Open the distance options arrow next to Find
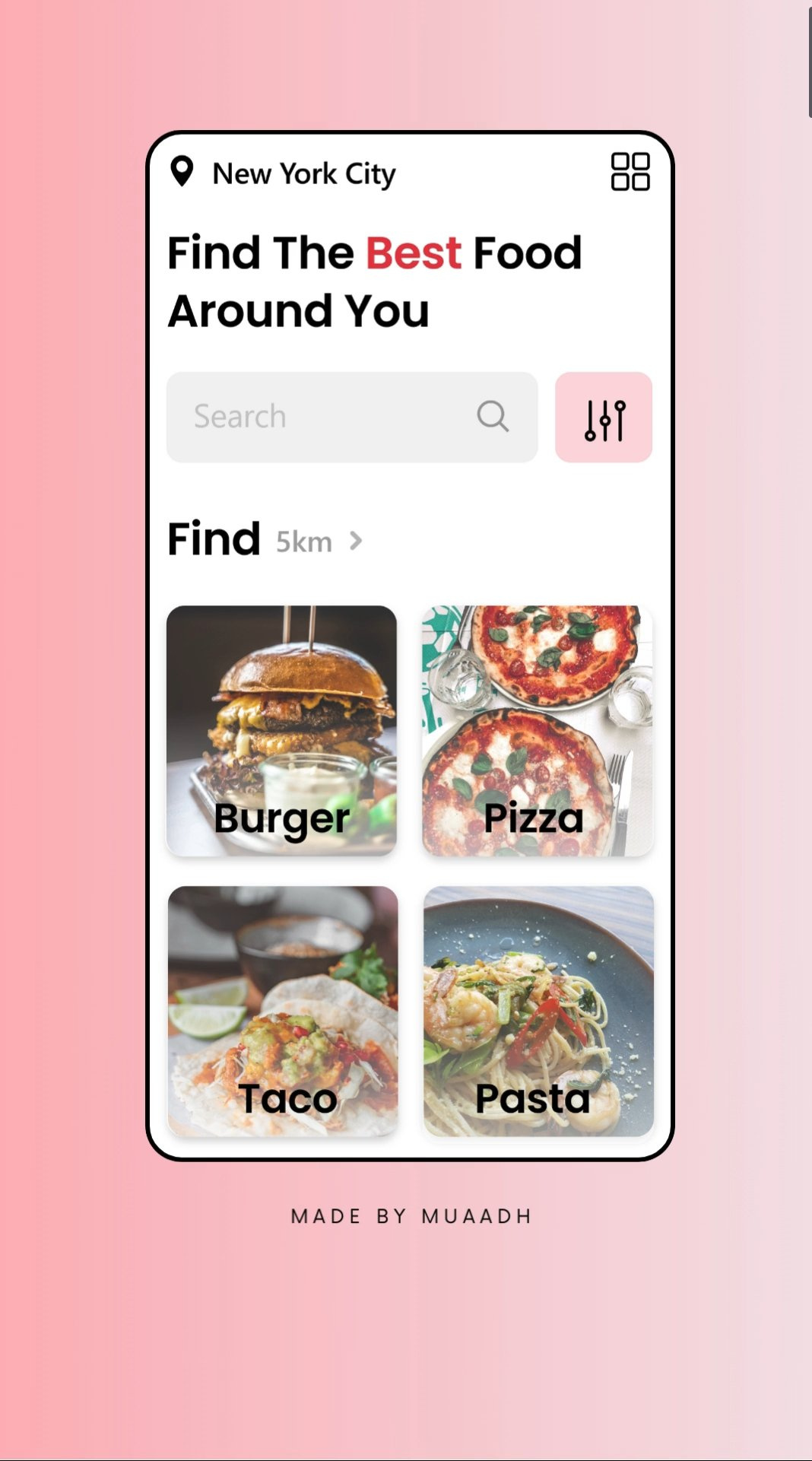 pos(356,541)
